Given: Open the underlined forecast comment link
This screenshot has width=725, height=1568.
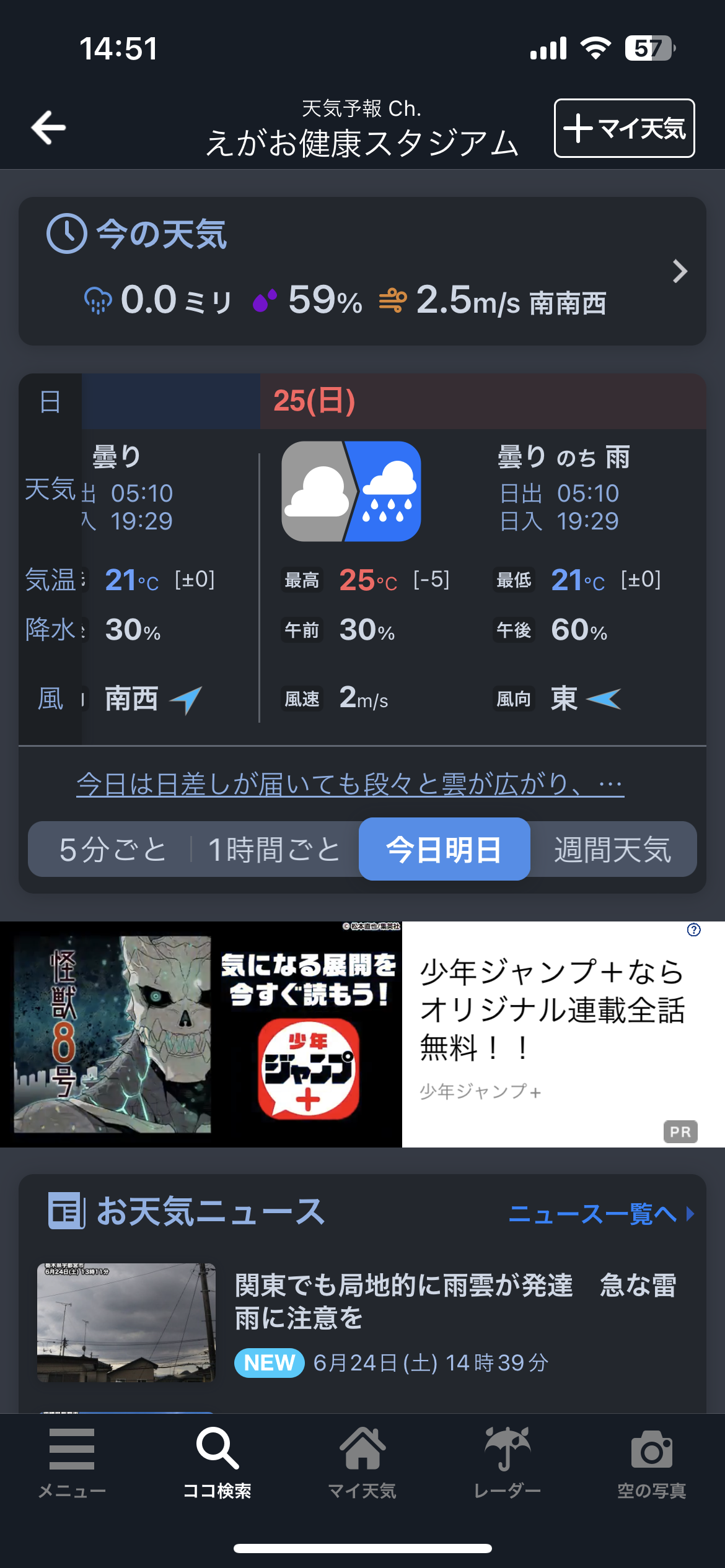Looking at the screenshot, I should 350,784.
